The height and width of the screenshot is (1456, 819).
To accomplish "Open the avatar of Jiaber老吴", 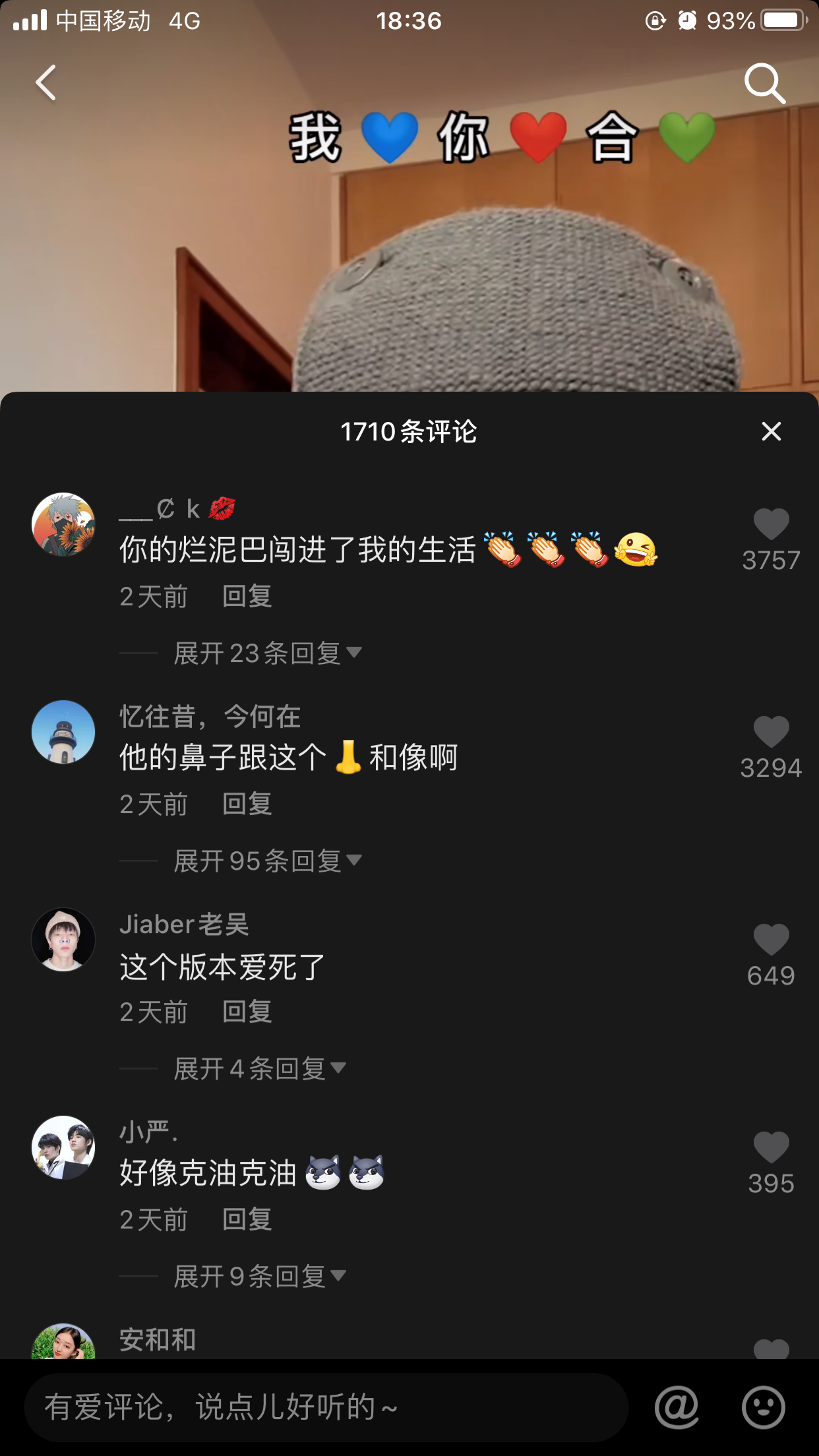I will pyautogui.click(x=63, y=940).
